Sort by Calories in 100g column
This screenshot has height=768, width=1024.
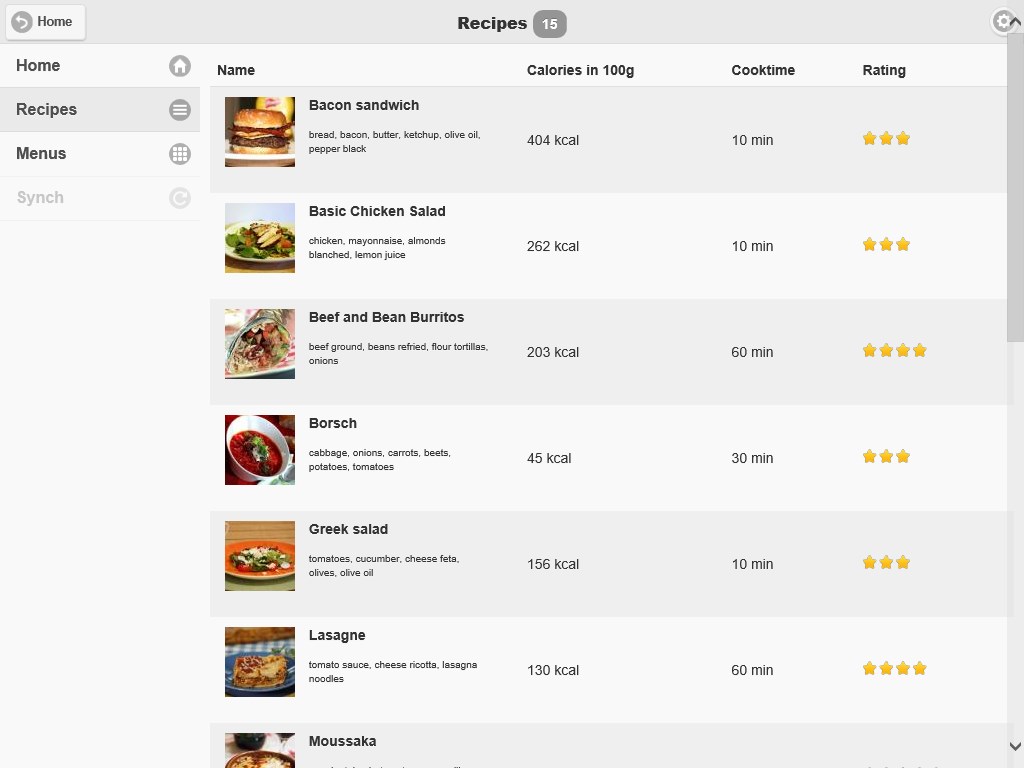tap(580, 71)
